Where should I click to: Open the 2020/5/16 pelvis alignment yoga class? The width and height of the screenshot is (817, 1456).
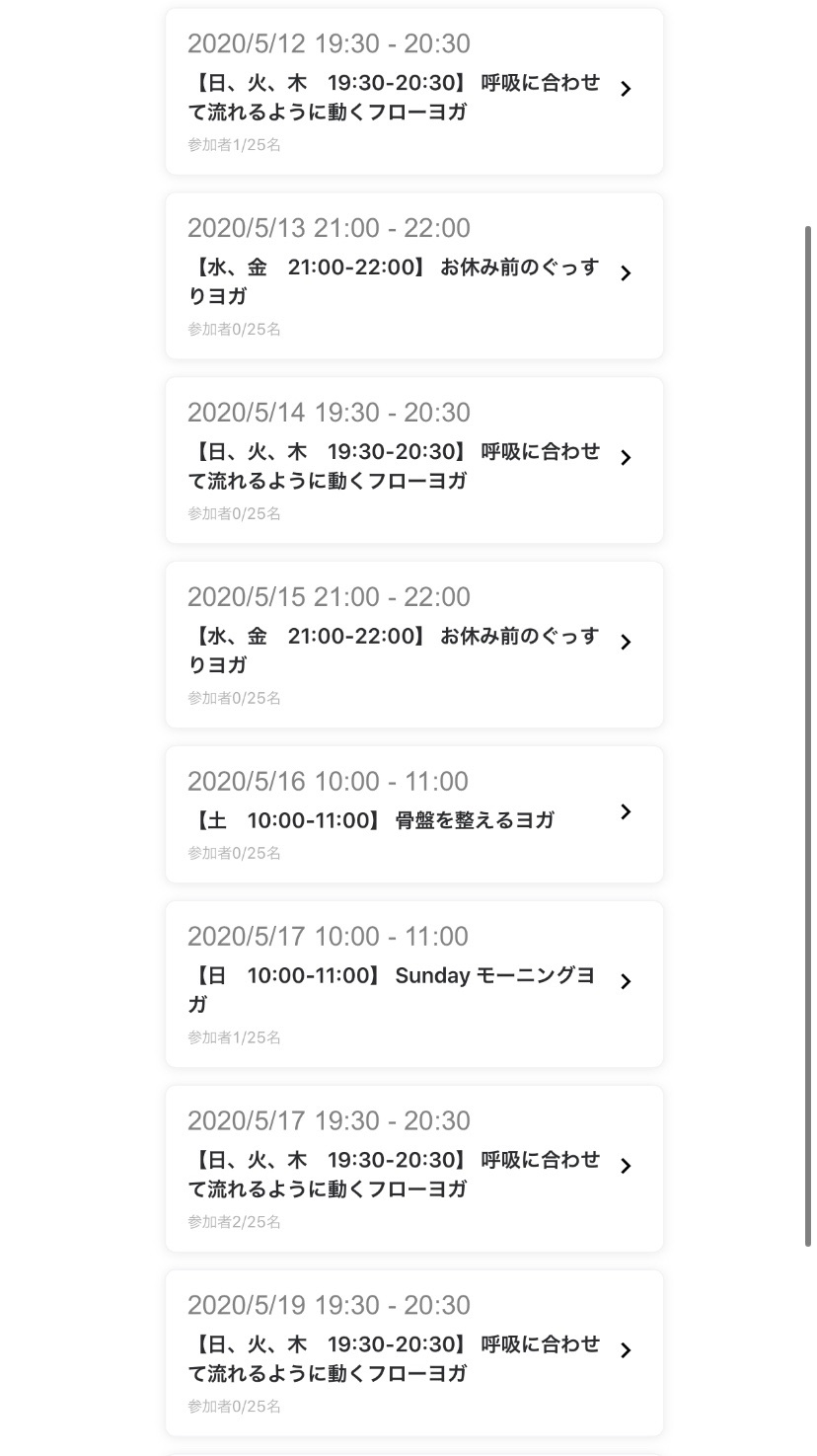click(414, 814)
